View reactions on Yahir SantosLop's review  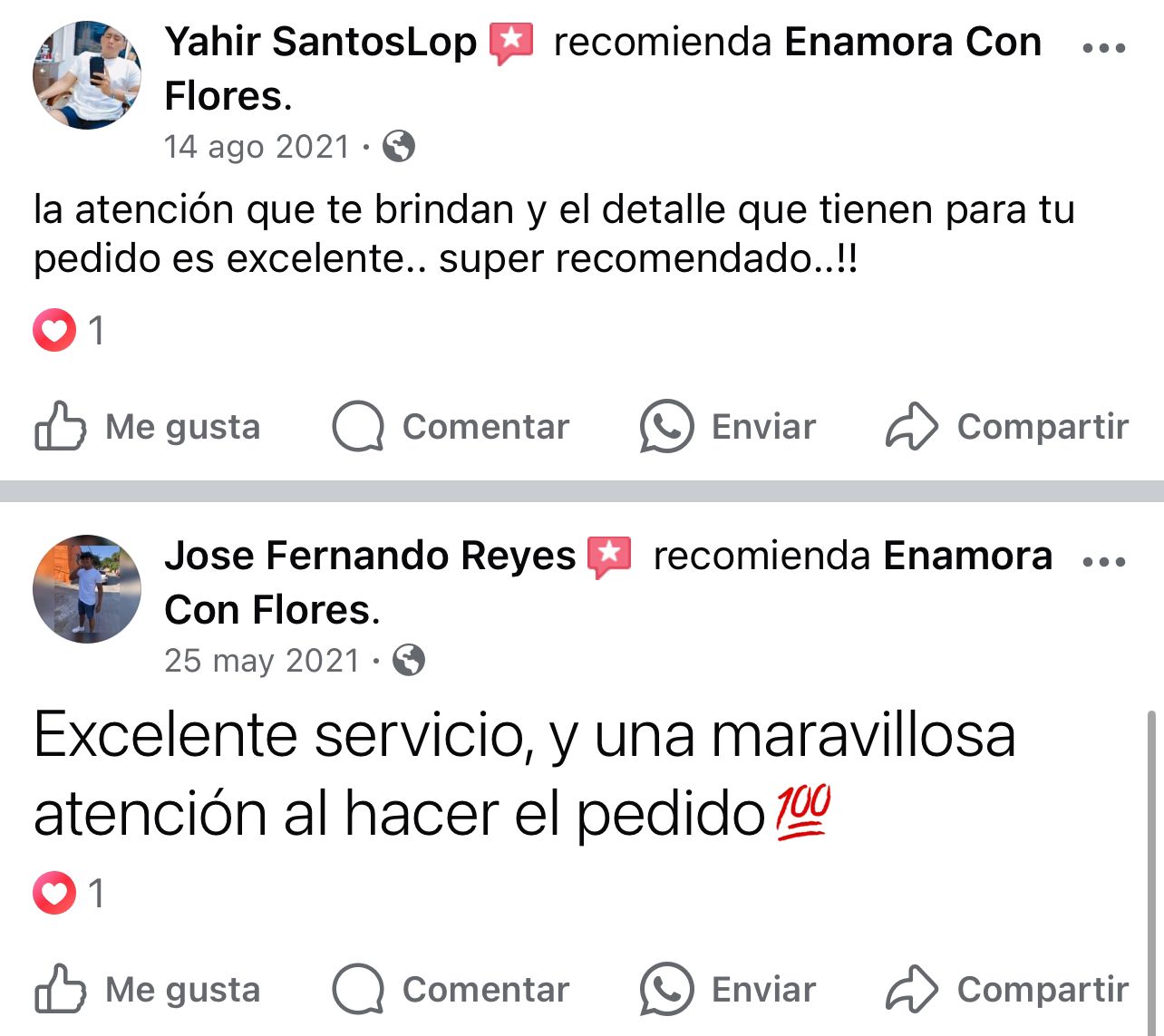tap(69, 331)
